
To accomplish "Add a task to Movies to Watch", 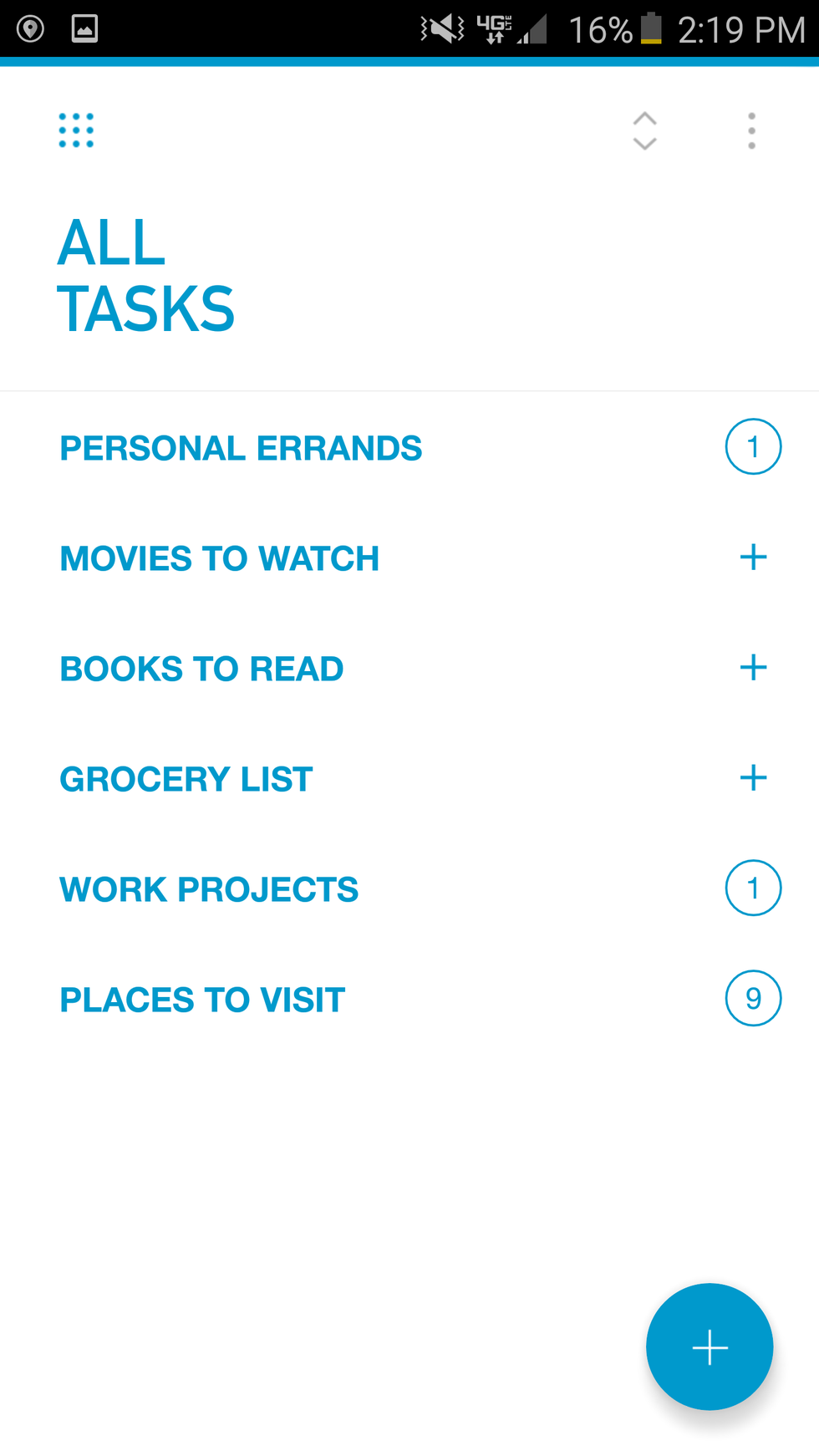I will 753,557.
